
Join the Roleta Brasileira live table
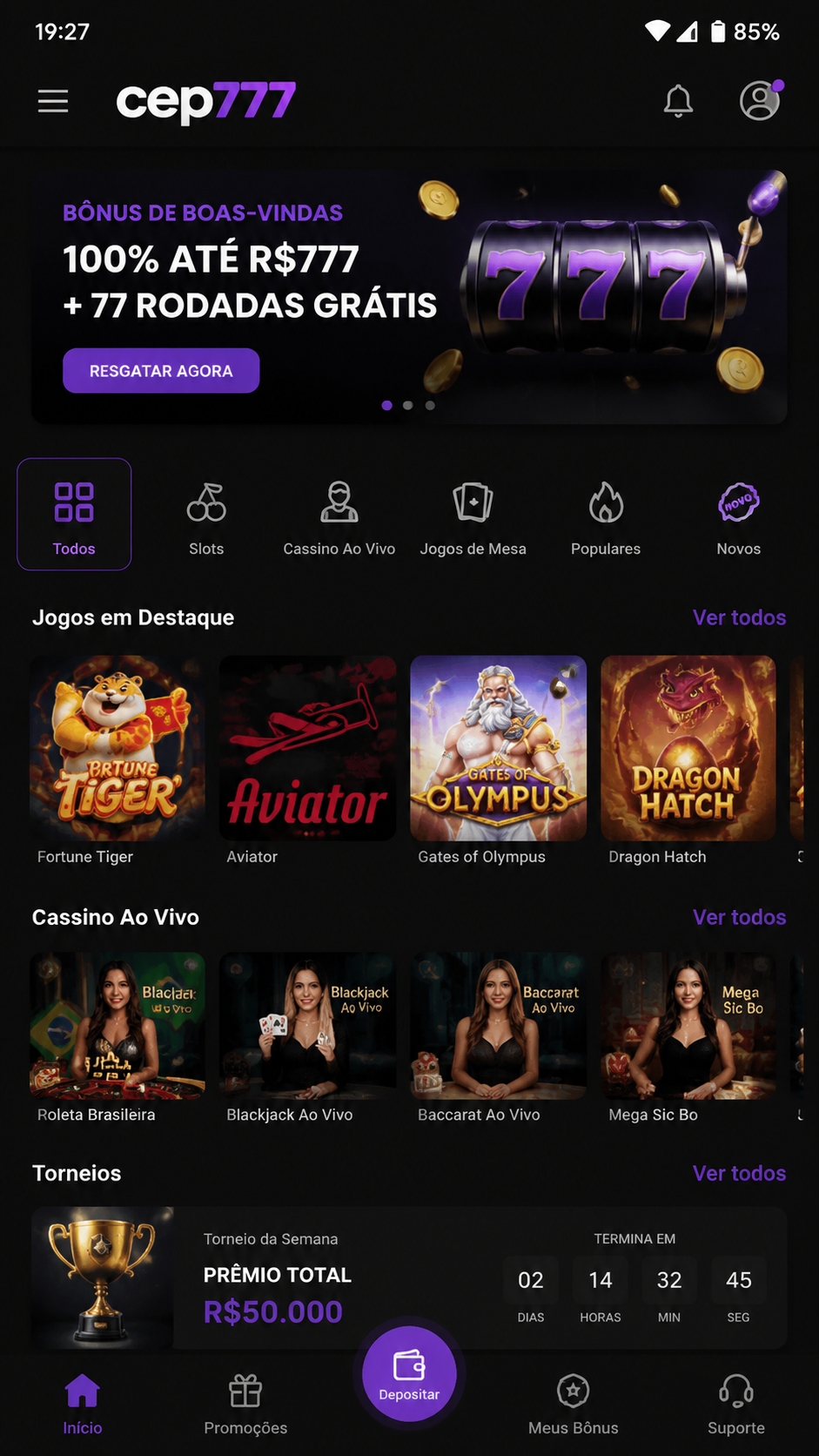click(x=117, y=1038)
